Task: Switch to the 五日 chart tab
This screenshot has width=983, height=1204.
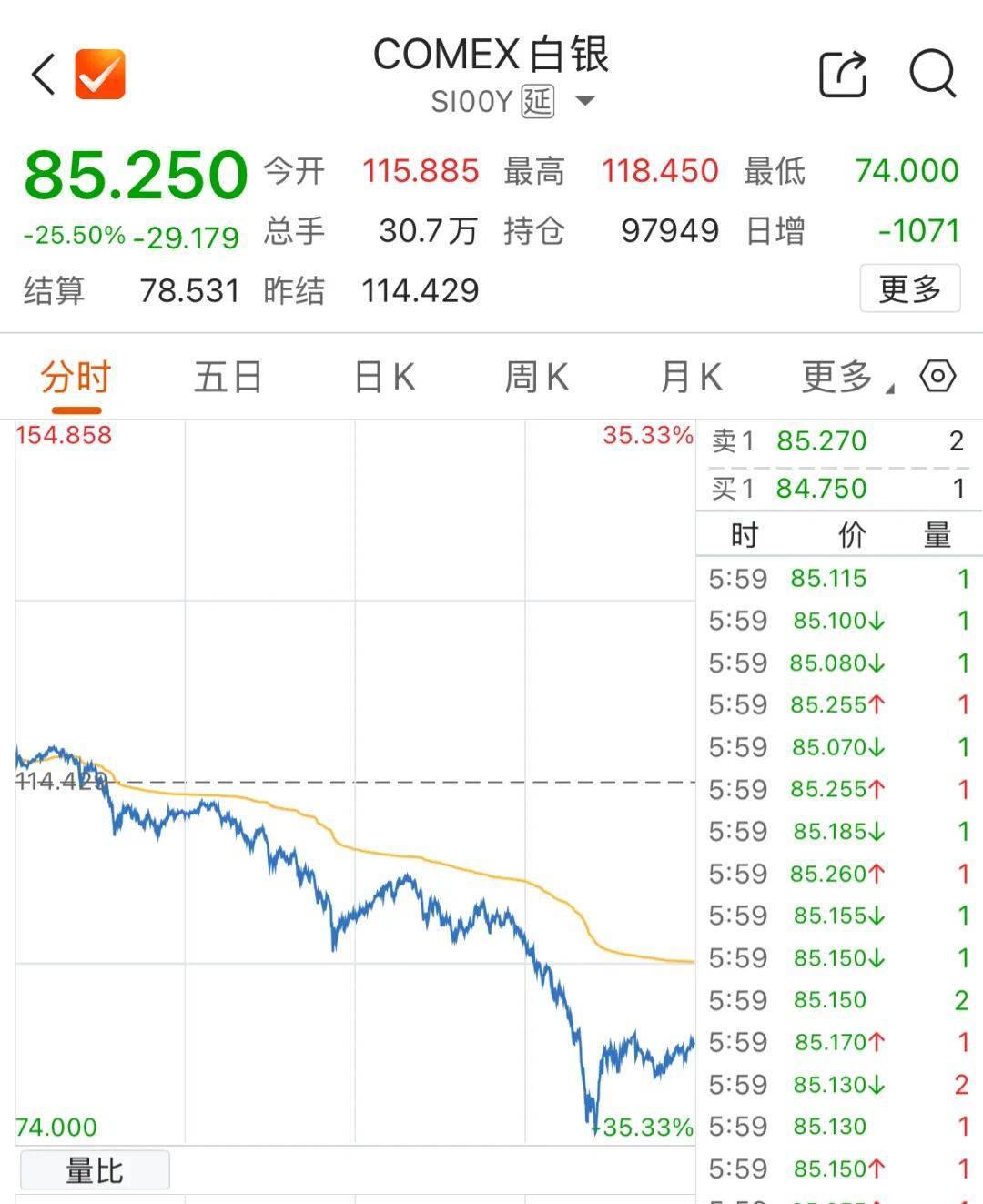Action: click(228, 377)
